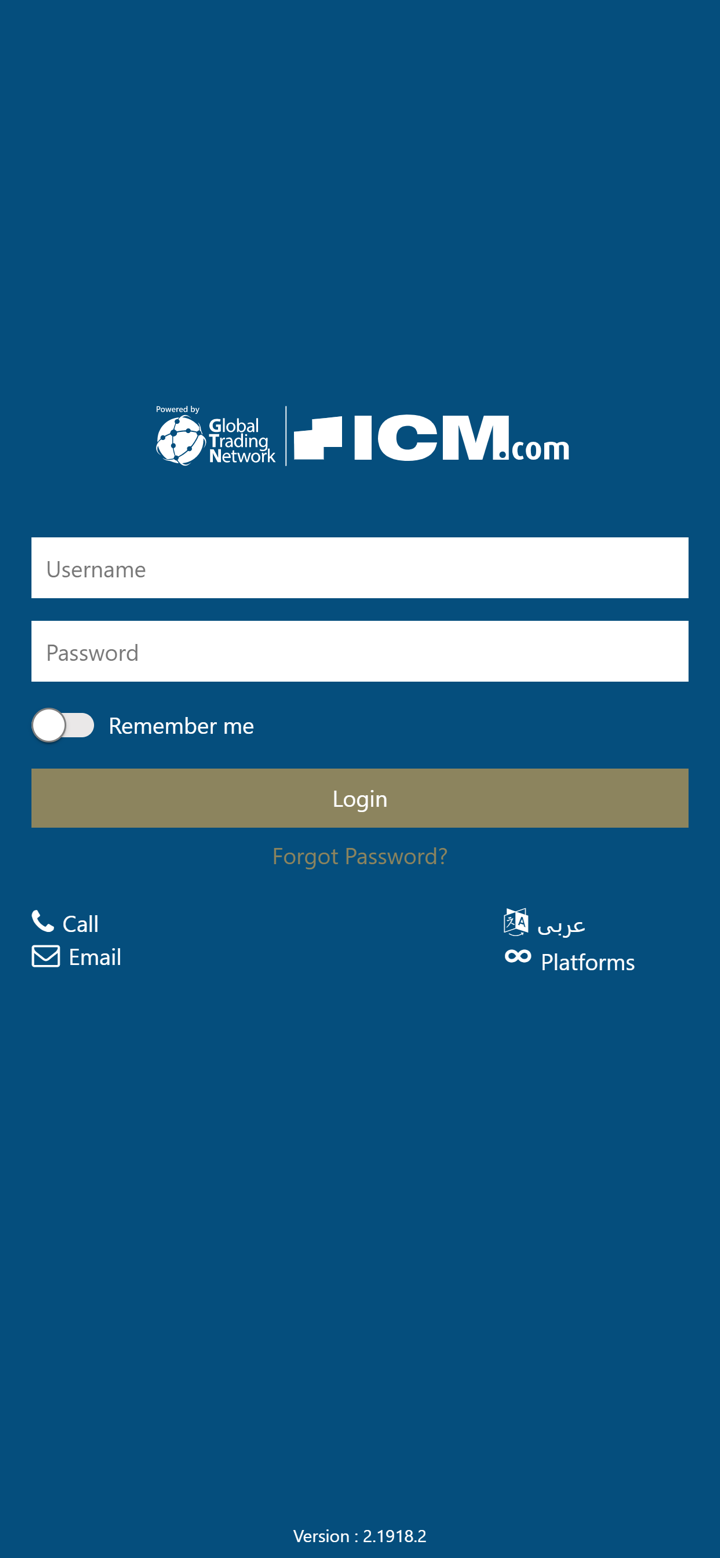
Task: Enable the Remember me switch
Action: click(x=63, y=725)
